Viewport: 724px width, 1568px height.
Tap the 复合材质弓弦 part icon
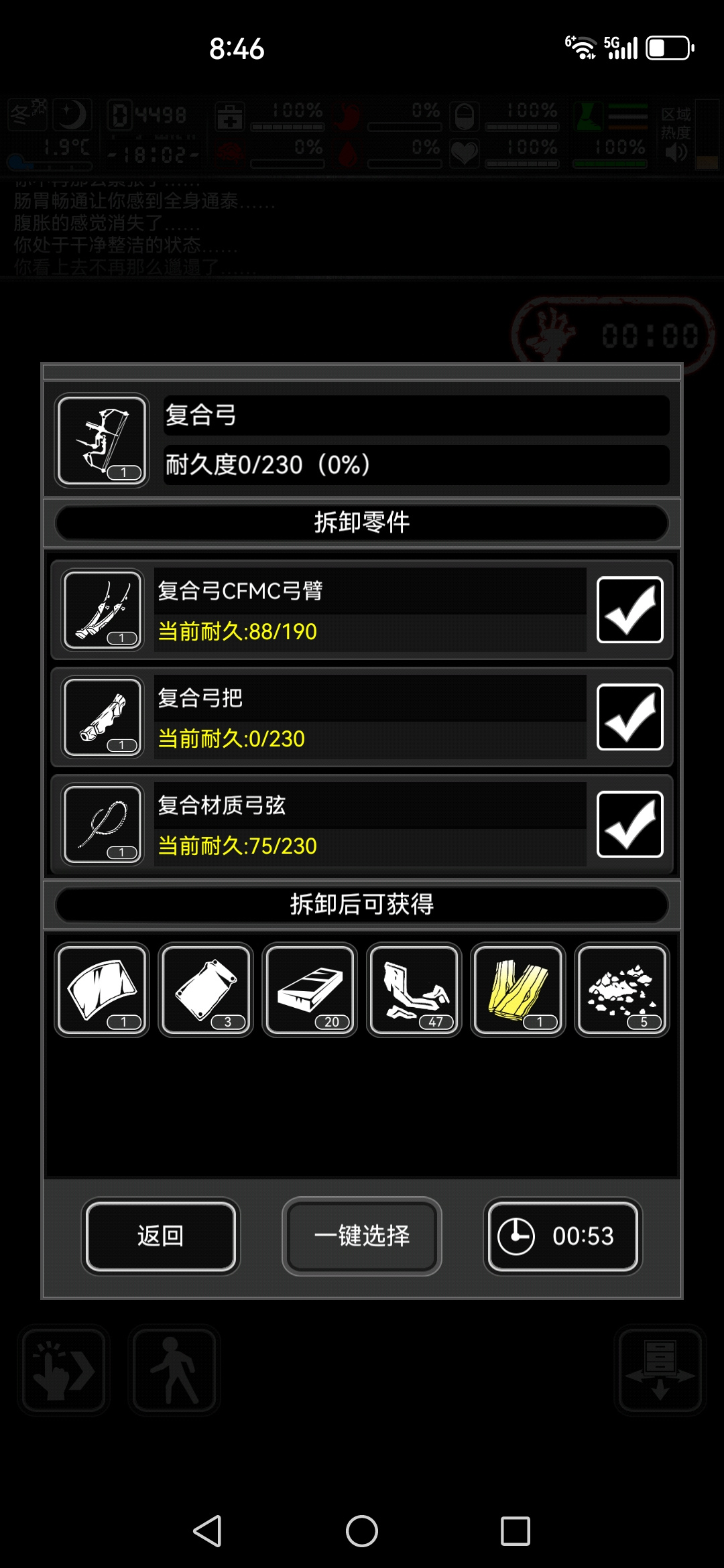coord(103,824)
